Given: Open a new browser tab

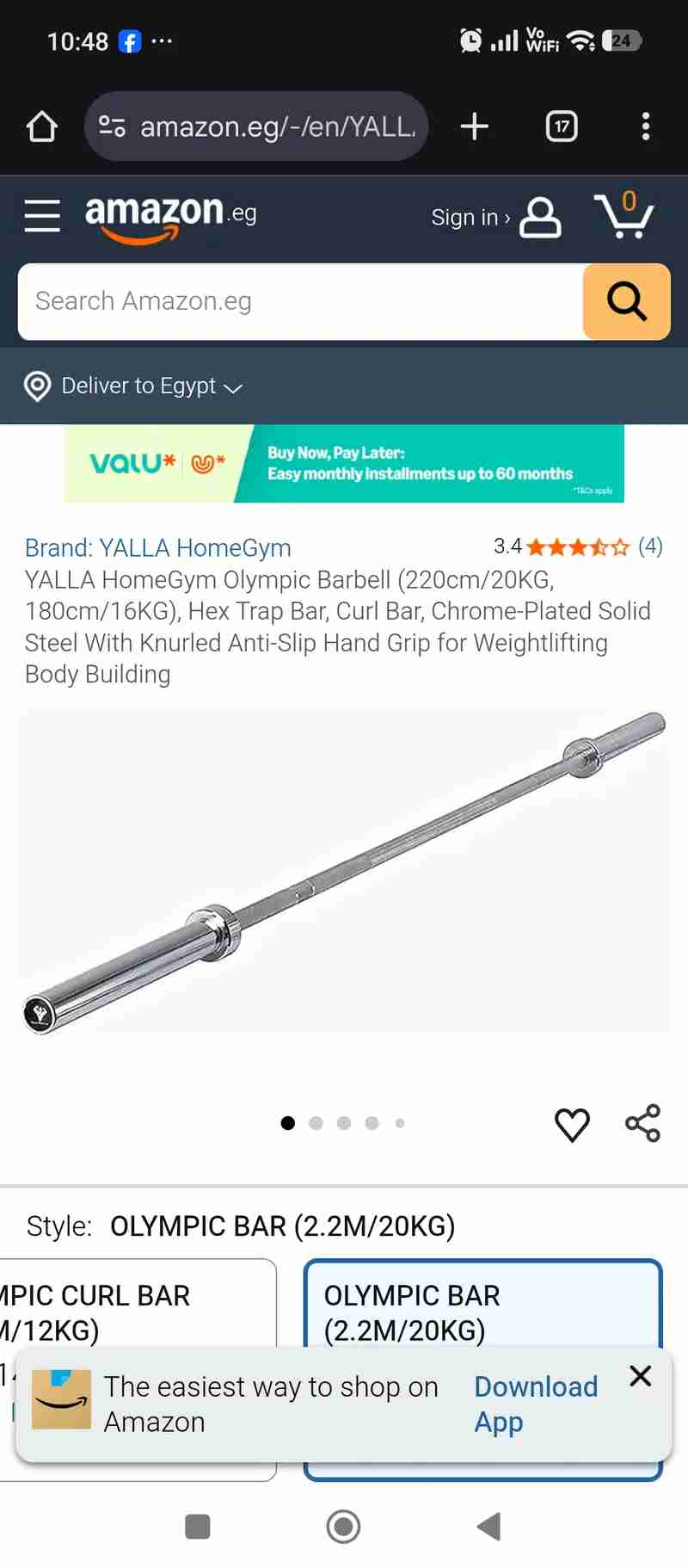Looking at the screenshot, I should 474,127.
